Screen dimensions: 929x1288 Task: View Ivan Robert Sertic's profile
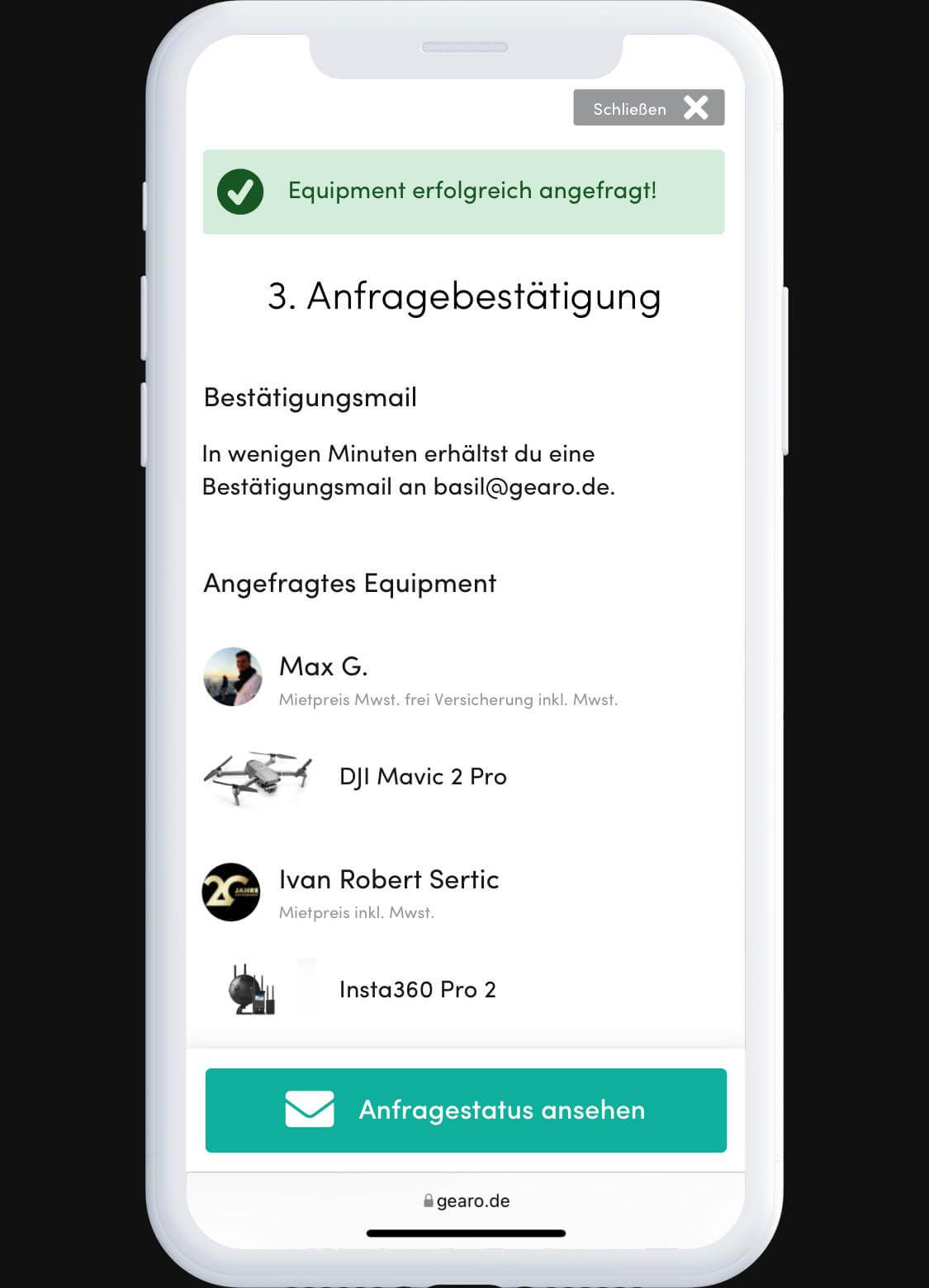[x=388, y=880]
